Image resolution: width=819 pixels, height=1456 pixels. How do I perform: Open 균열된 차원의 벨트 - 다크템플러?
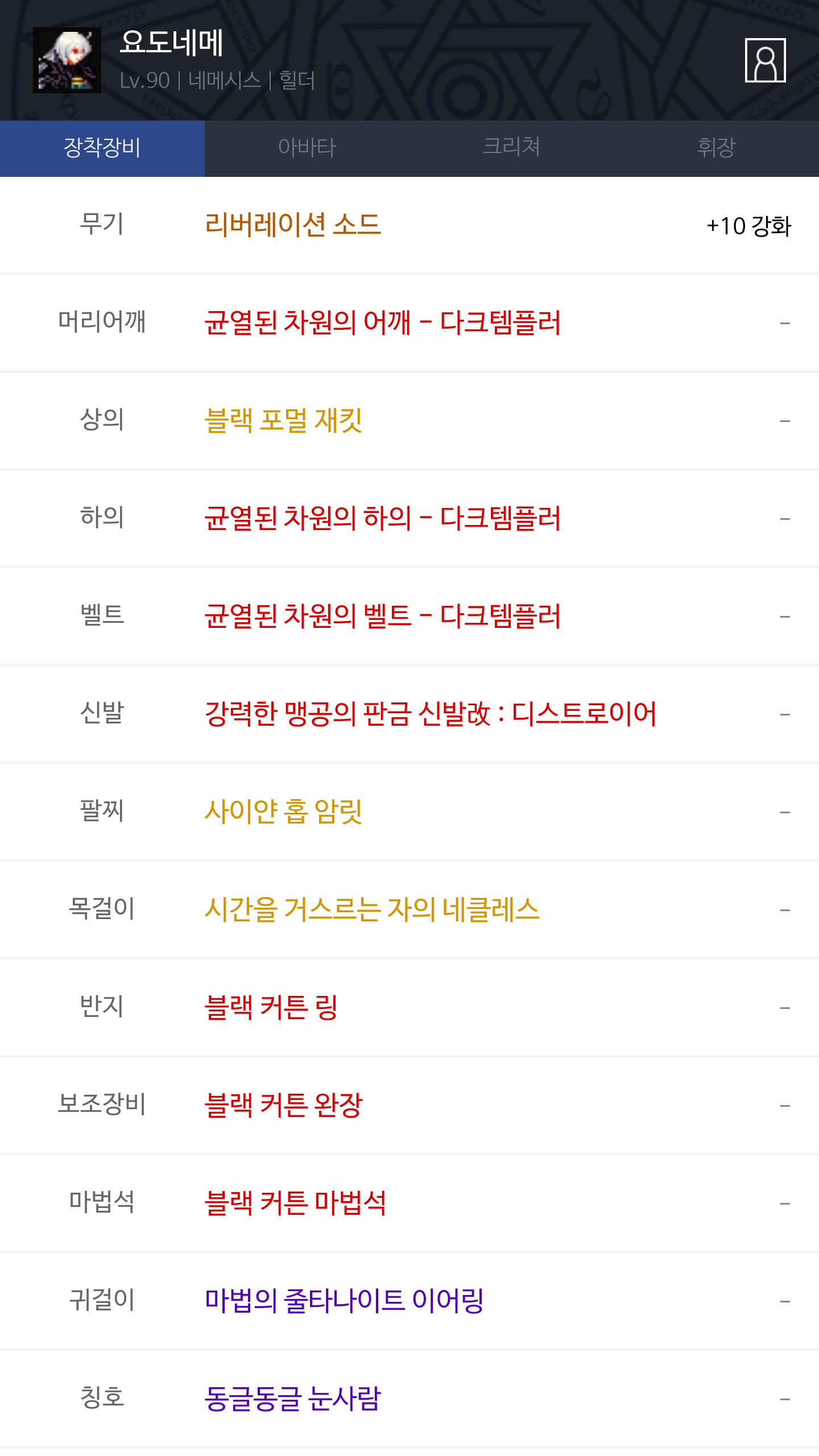tap(383, 616)
